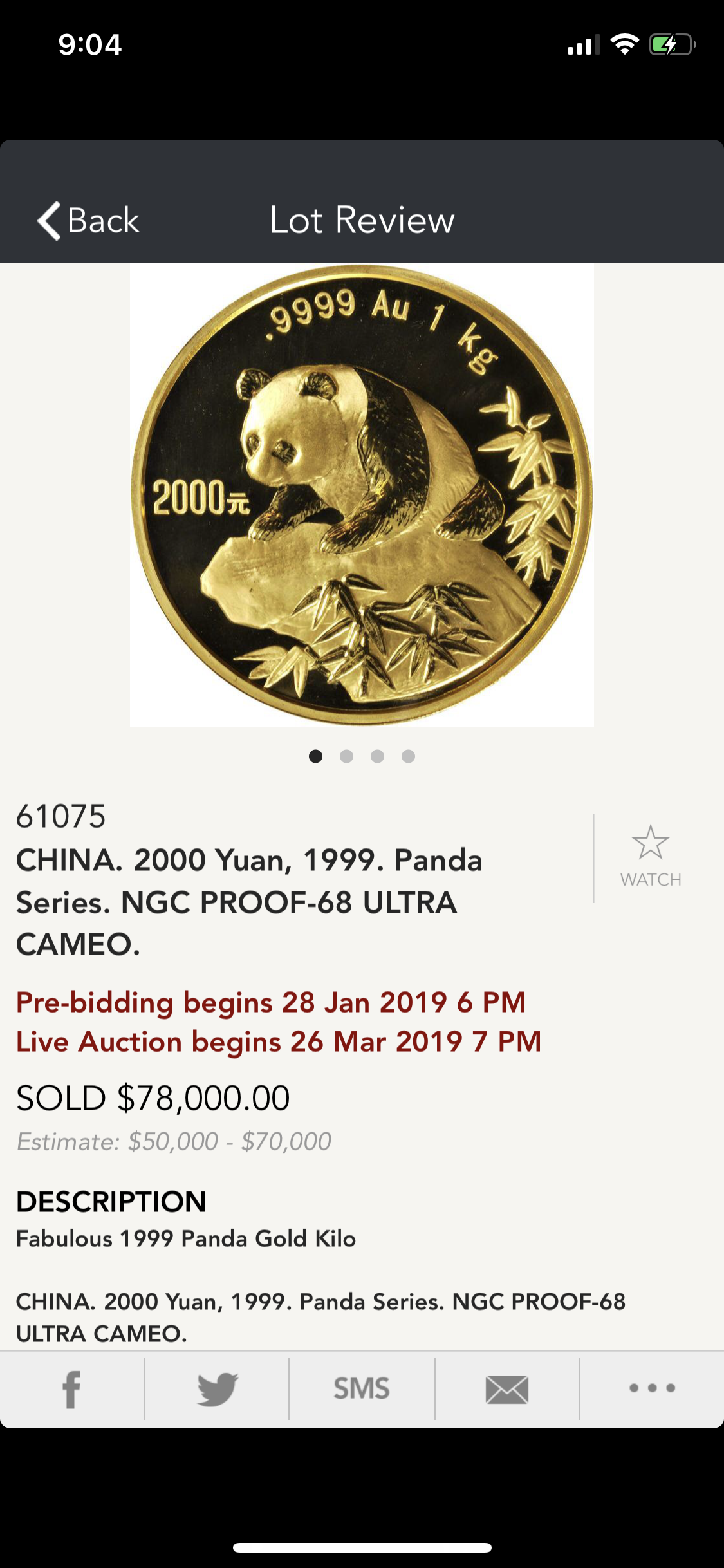724x1568 pixels.
Task: Open more sharing options
Action: [652, 1388]
